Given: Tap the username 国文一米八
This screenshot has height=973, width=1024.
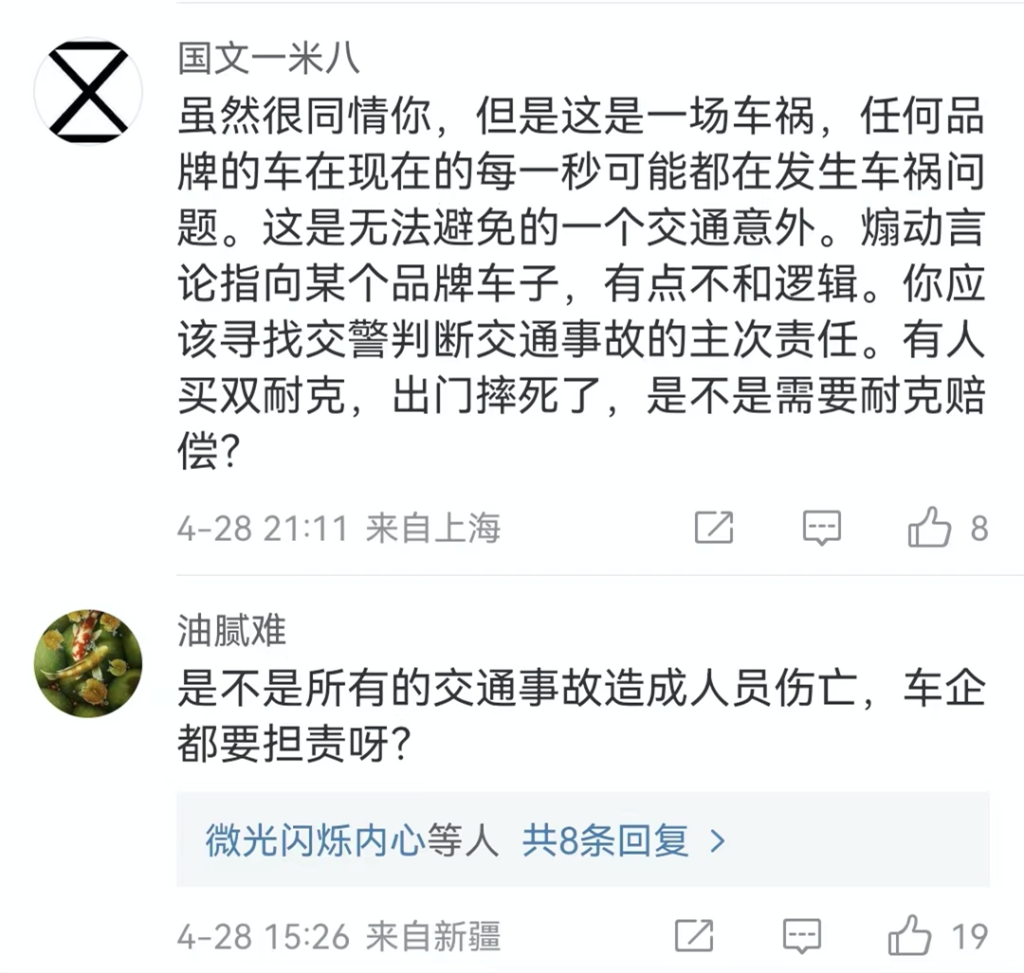Looking at the screenshot, I should click(268, 58).
